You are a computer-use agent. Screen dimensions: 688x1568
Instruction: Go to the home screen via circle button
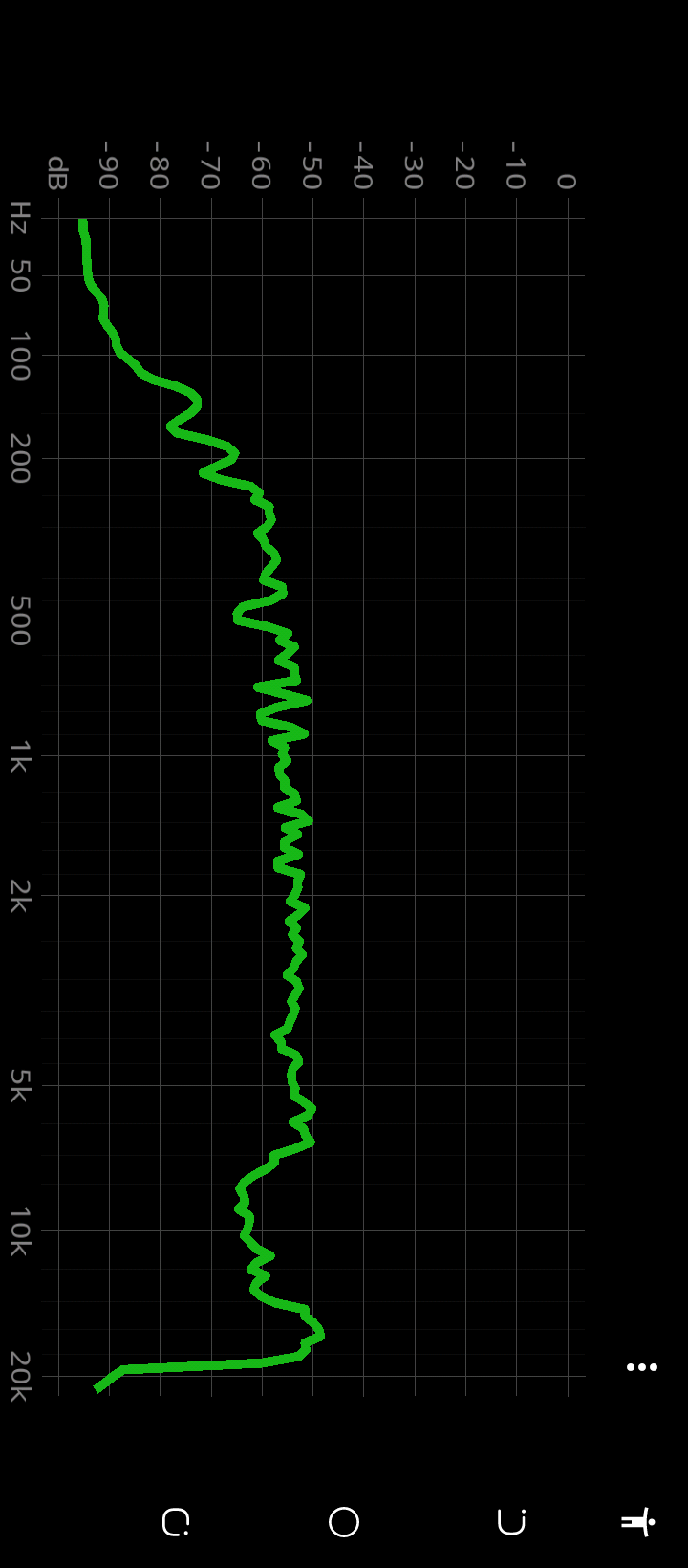click(344, 1521)
